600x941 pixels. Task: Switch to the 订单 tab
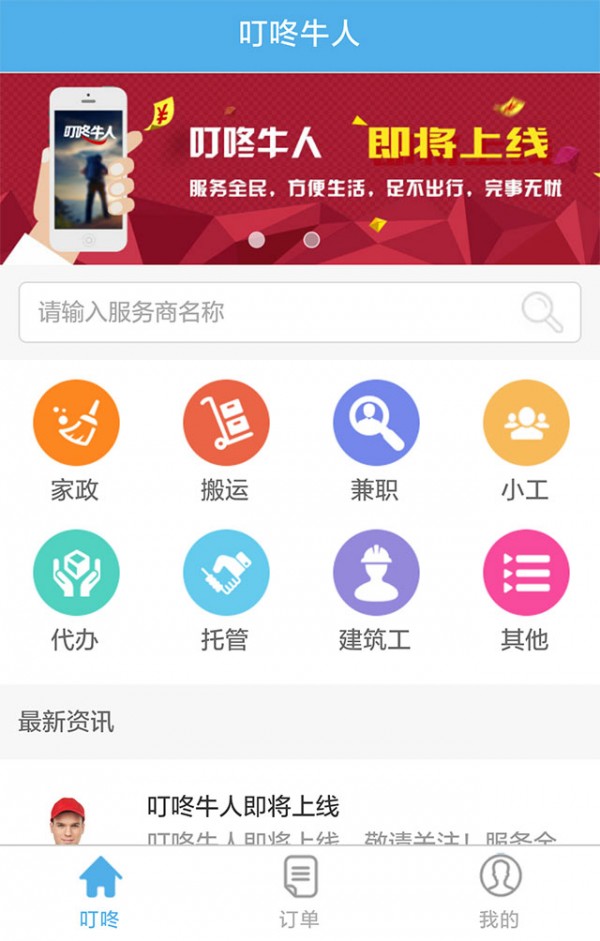click(x=300, y=893)
